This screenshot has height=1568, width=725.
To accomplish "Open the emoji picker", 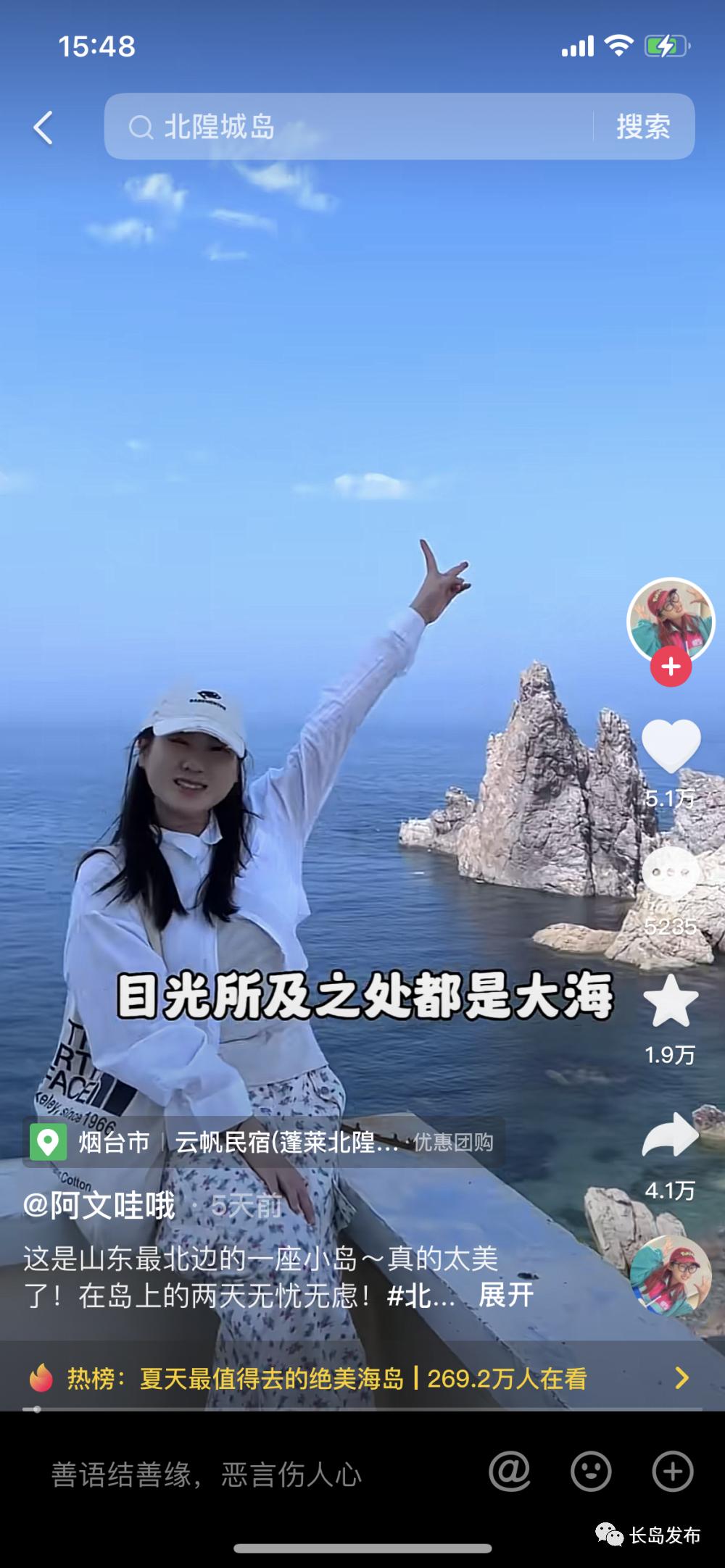I will [x=591, y=1471].
